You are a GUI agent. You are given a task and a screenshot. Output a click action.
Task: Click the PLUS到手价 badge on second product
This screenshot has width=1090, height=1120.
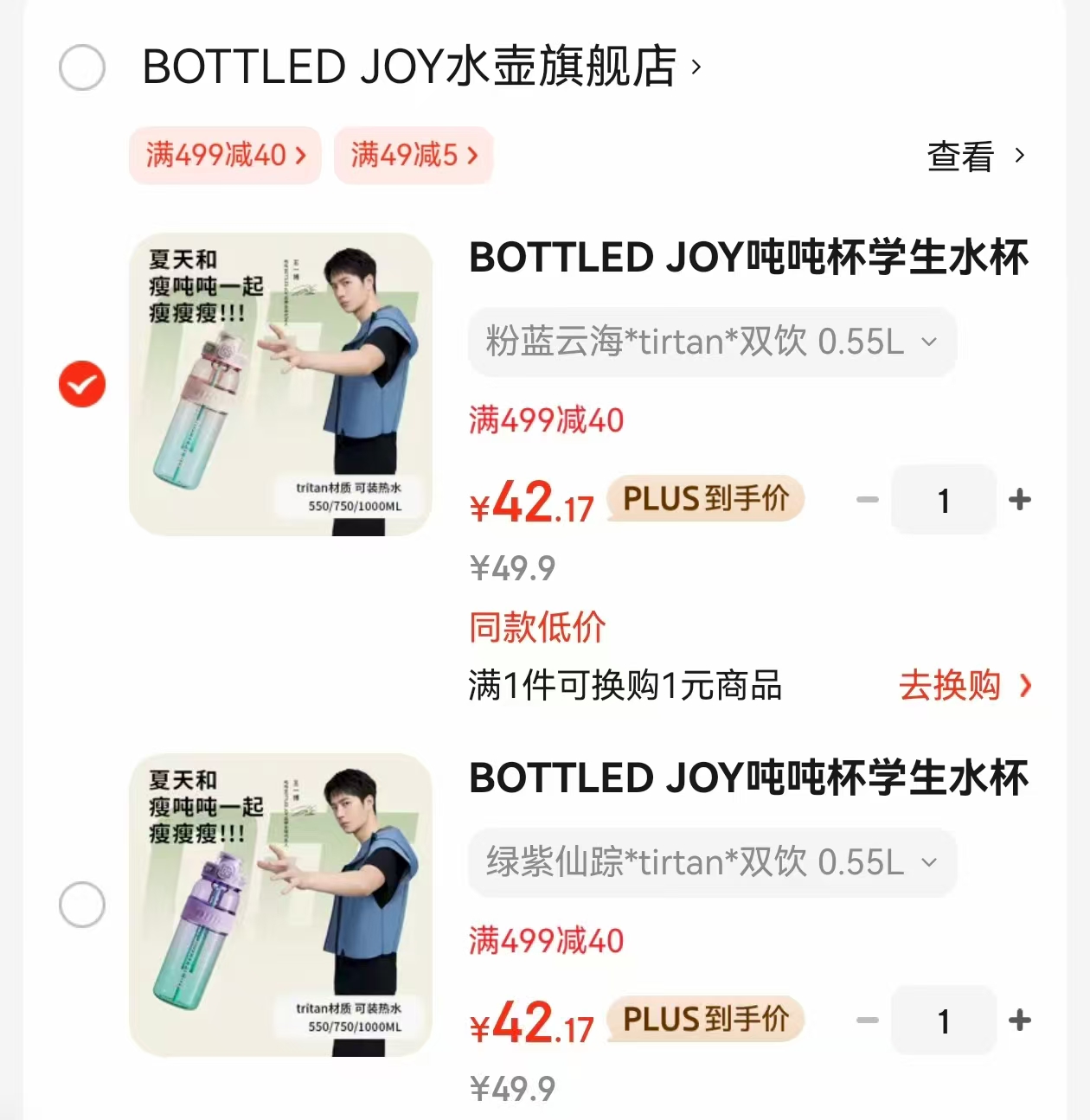(705, 1021)
